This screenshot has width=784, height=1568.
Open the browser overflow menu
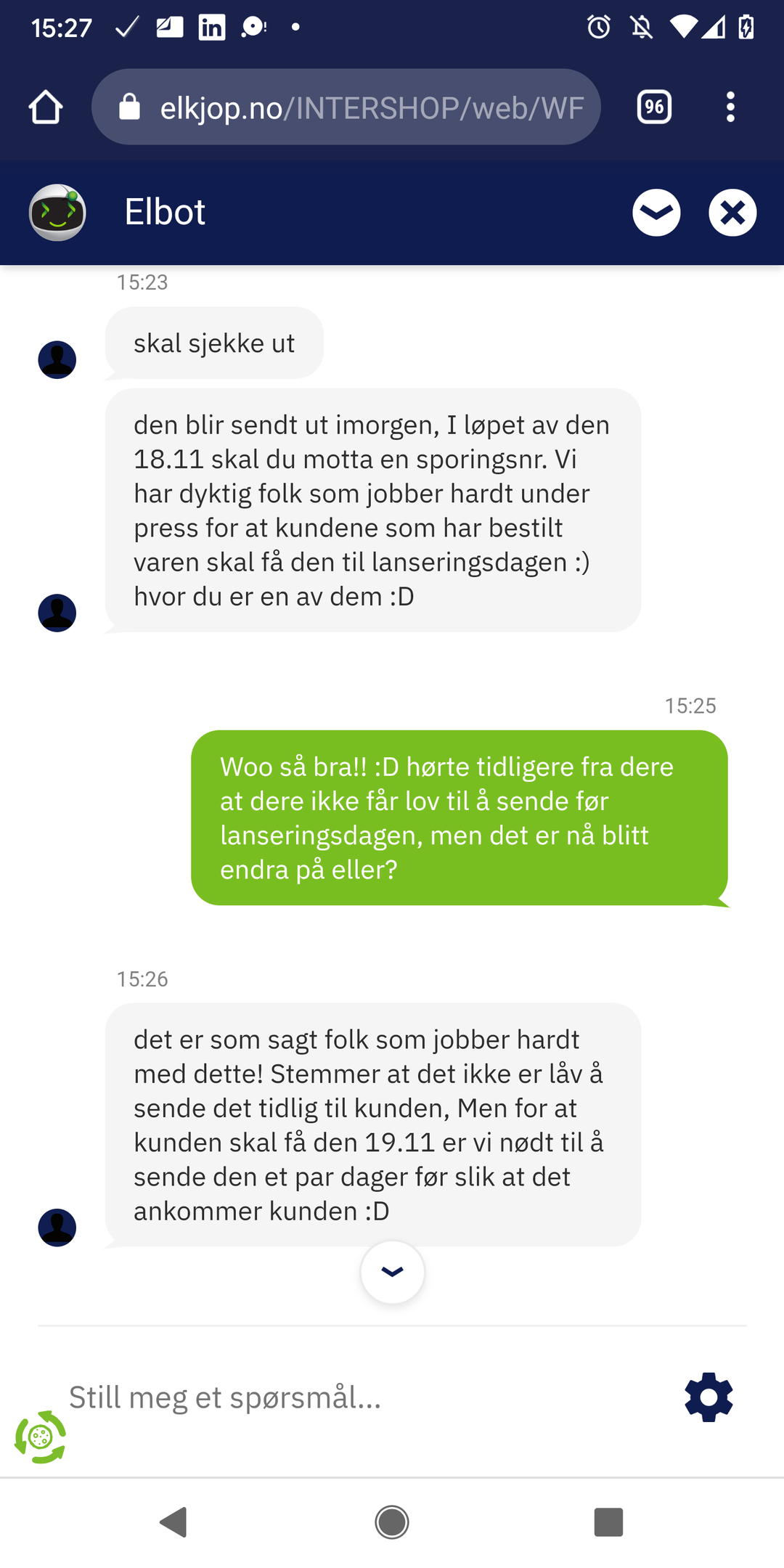coord(730,107)
